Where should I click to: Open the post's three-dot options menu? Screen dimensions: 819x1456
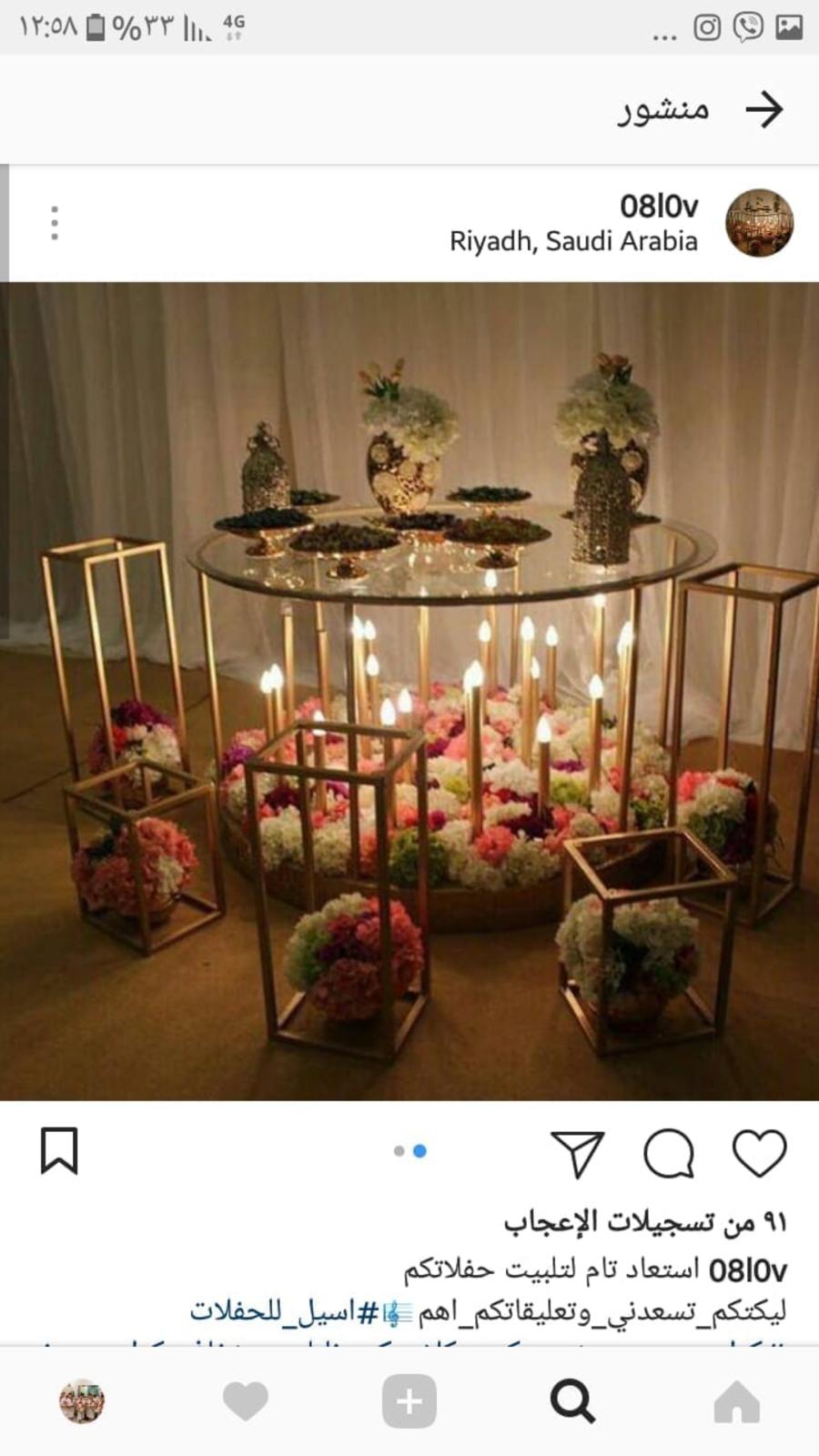pyautogui.click(x=55, y=223)
